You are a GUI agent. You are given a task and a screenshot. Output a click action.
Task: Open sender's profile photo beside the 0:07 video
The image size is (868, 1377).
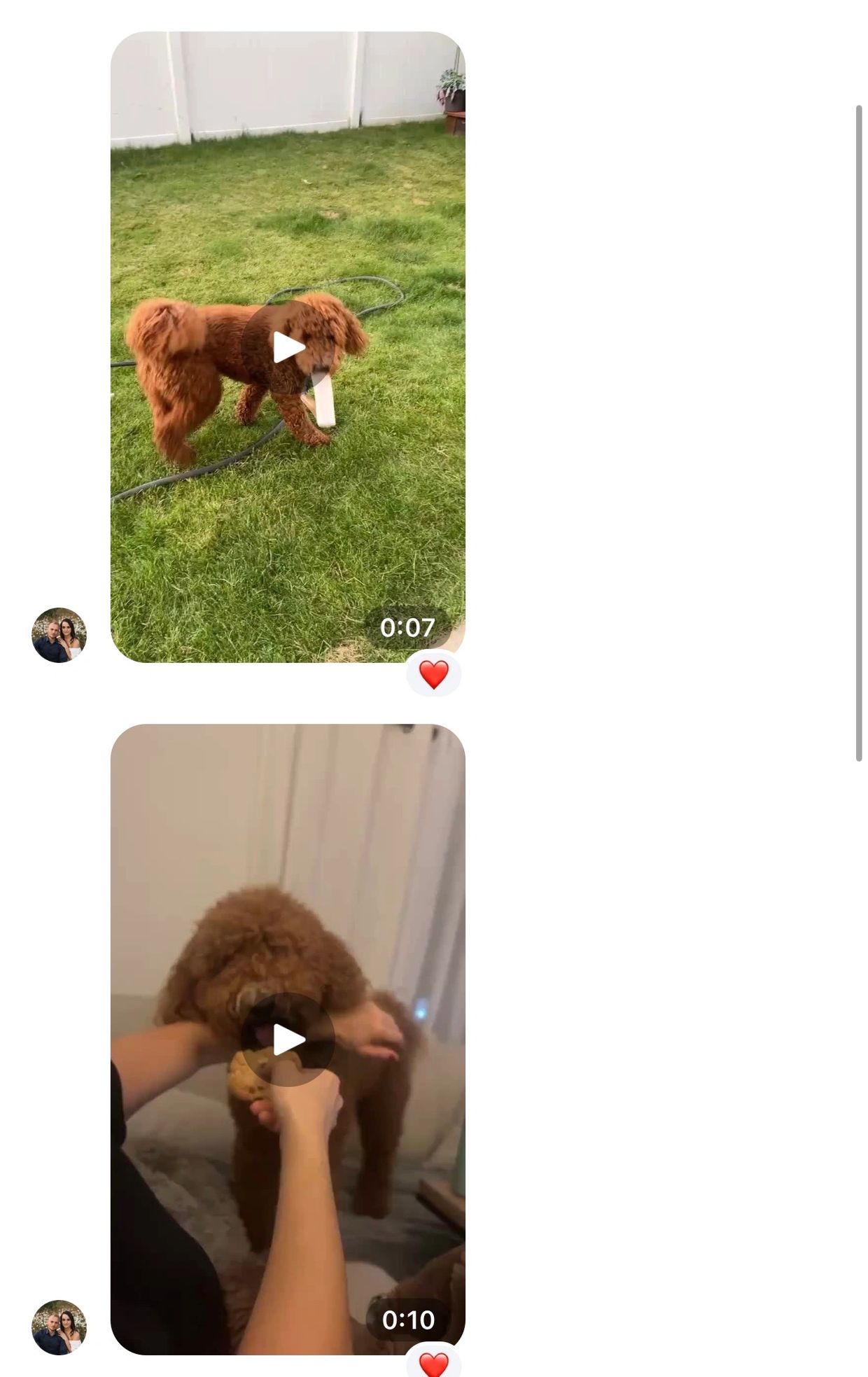pyautogui.click(x=59, y=635)
